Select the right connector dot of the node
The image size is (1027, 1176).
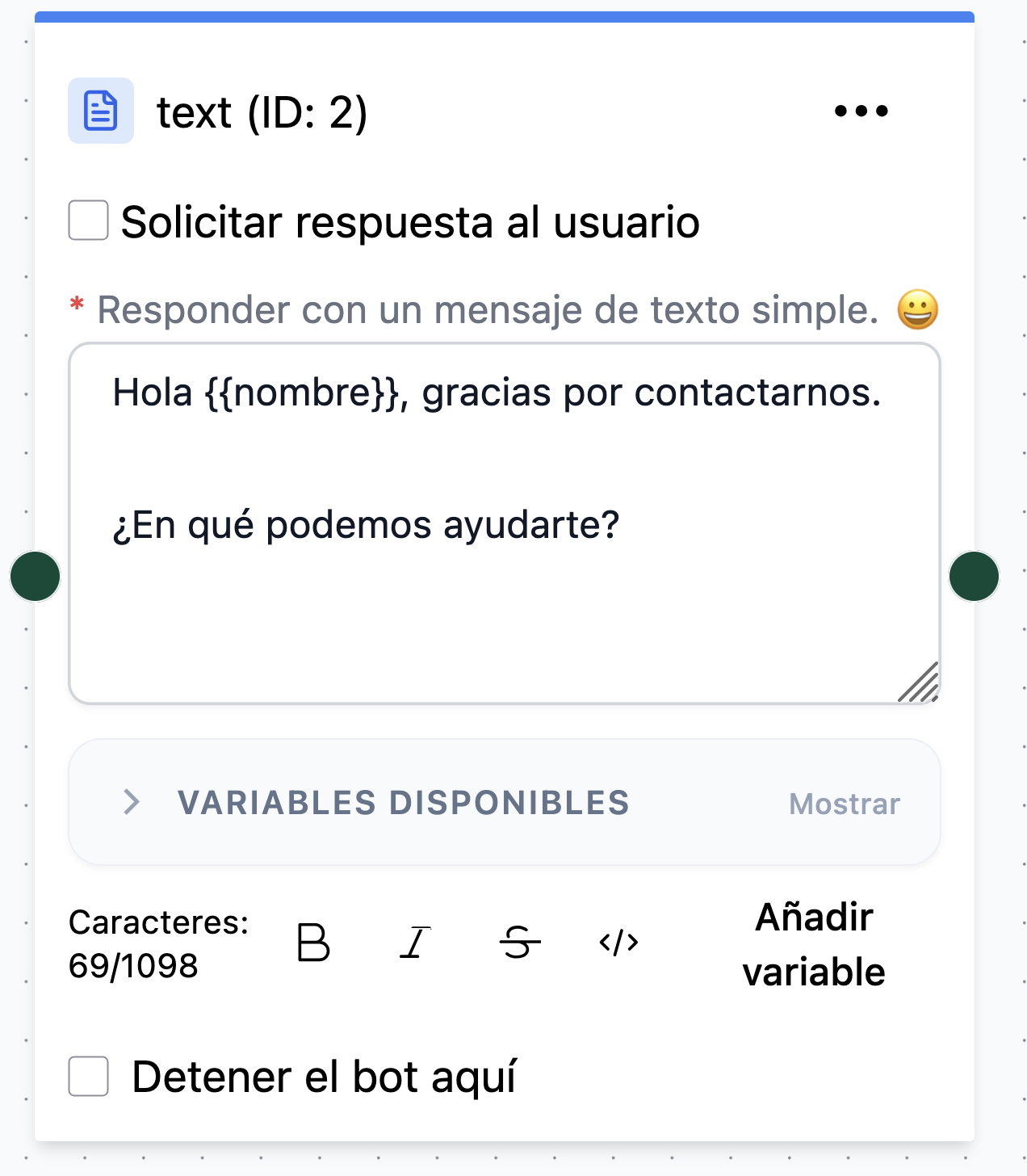point(974,577)
